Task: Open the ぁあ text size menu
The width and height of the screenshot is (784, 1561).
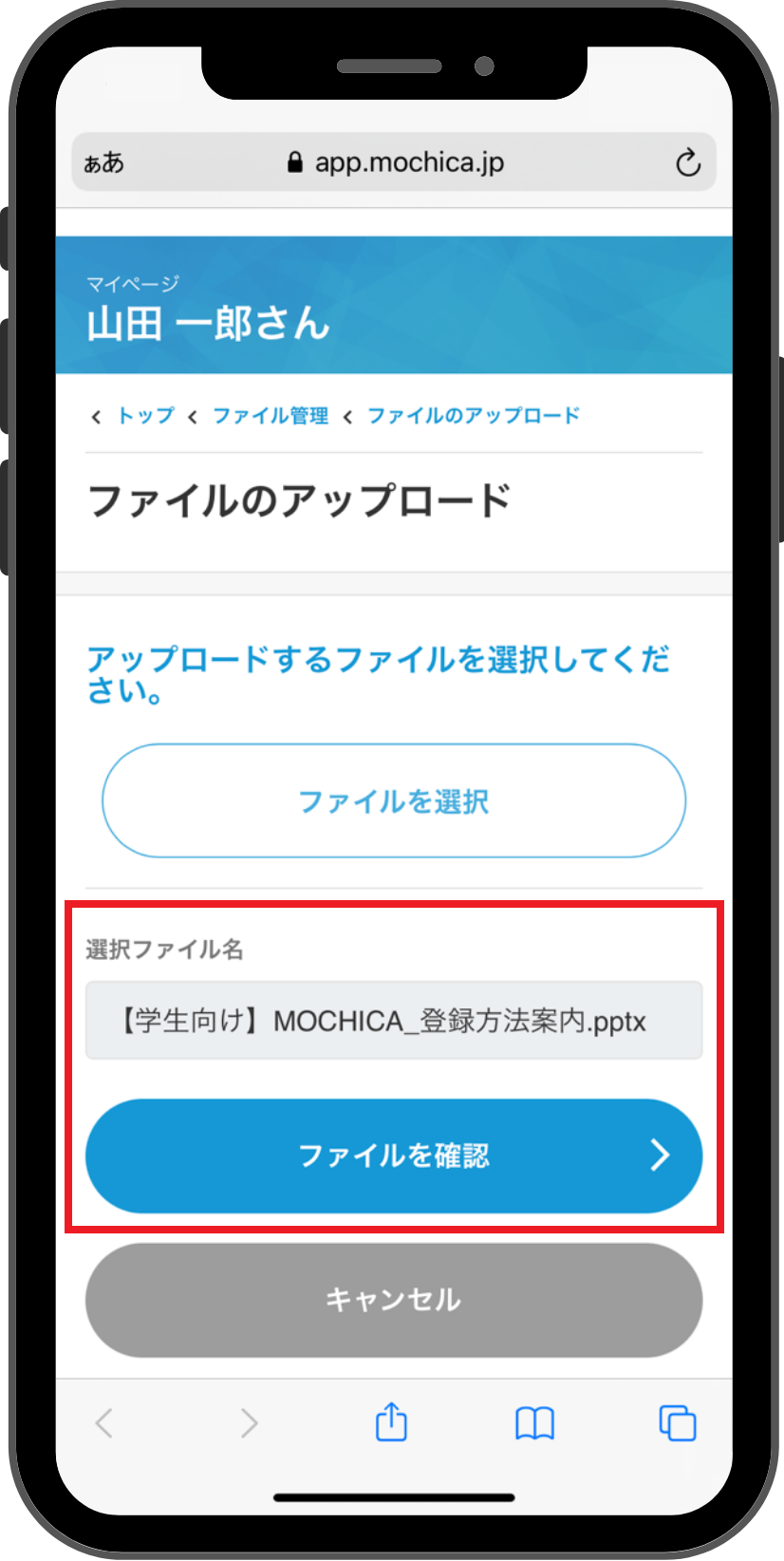Action: pos(103,163)
